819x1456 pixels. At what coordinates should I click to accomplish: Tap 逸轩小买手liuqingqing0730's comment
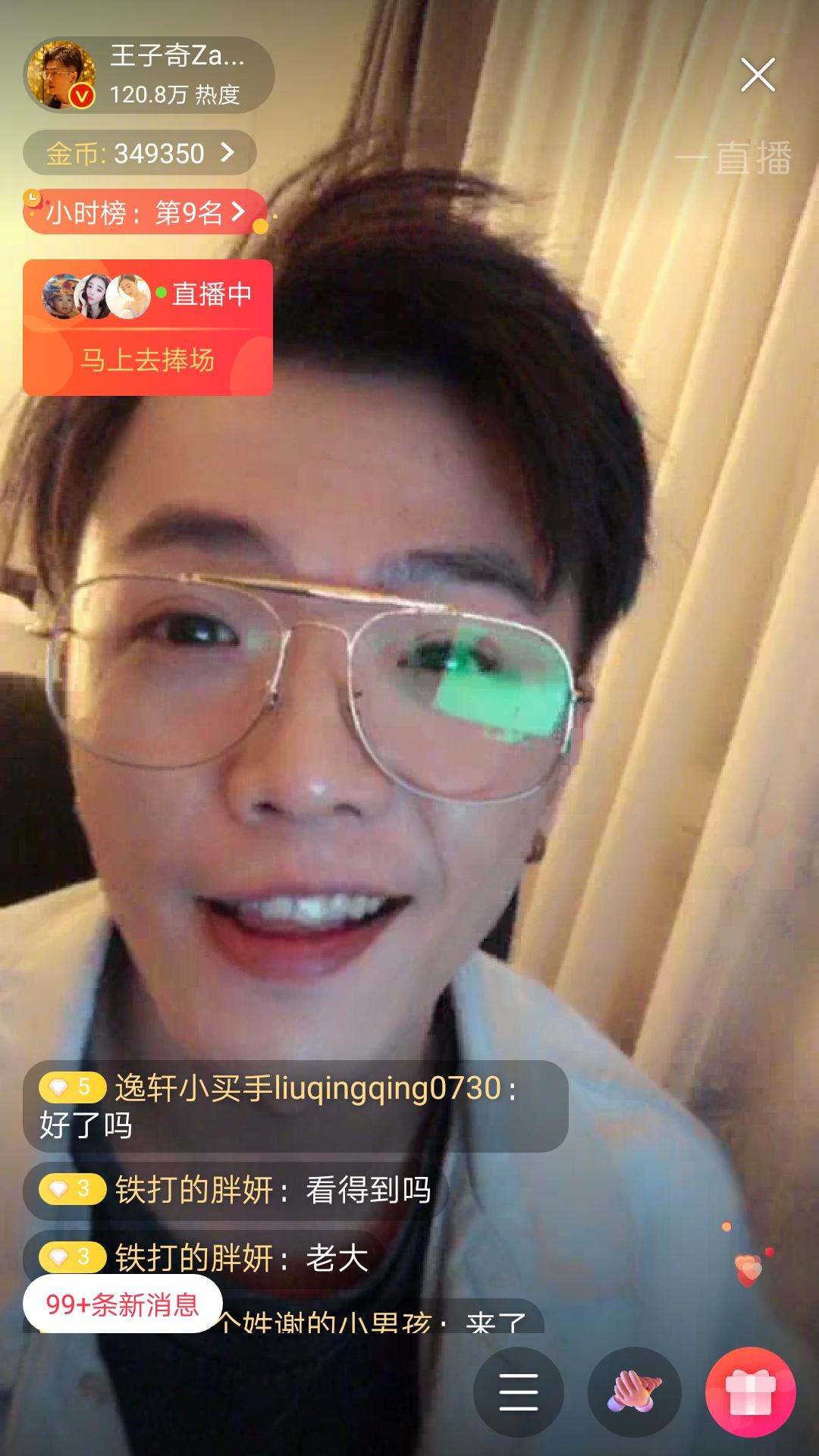coord(296,1106)
